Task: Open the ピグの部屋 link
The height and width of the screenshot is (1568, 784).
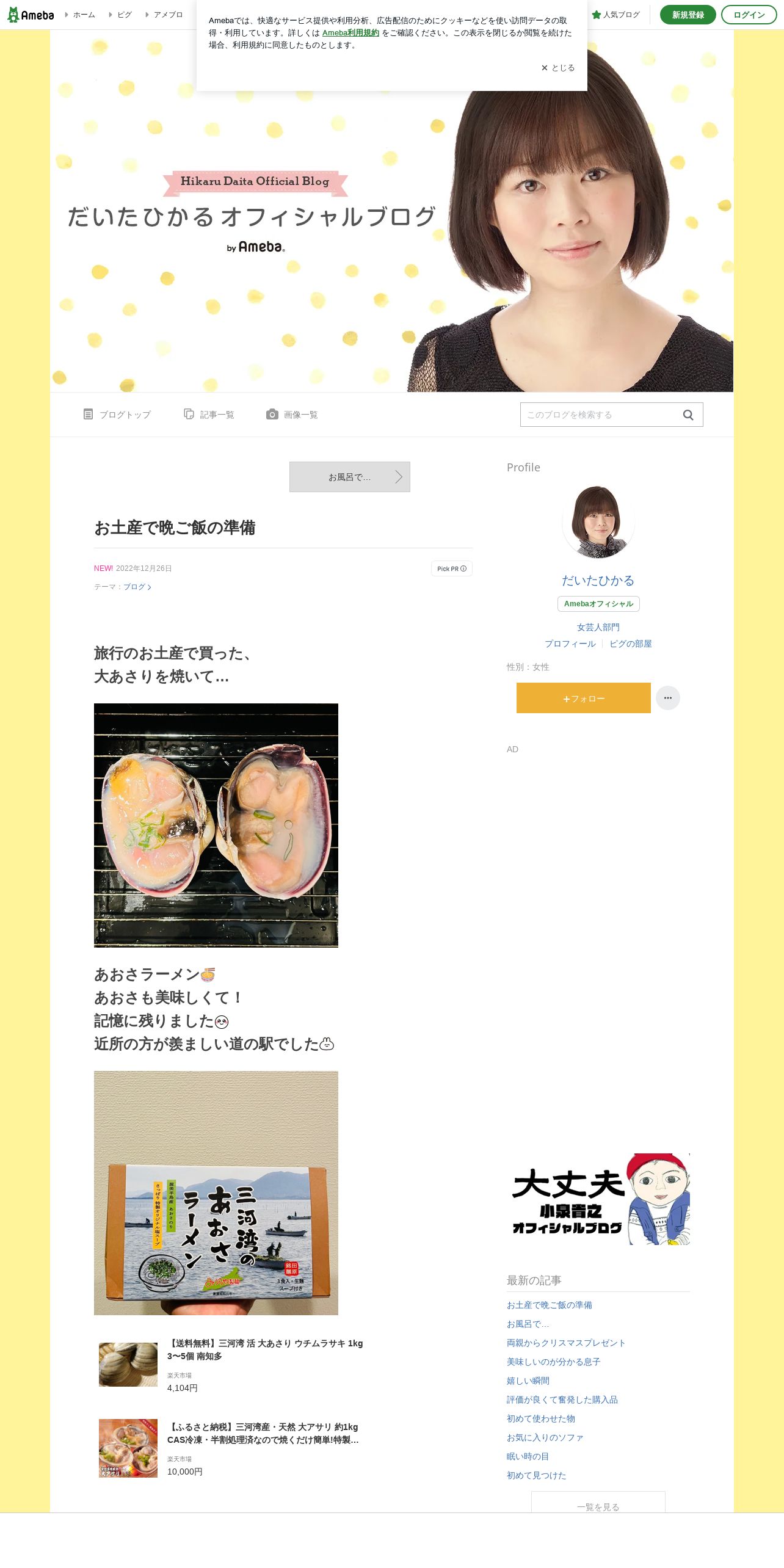Action: coord(631,644)
